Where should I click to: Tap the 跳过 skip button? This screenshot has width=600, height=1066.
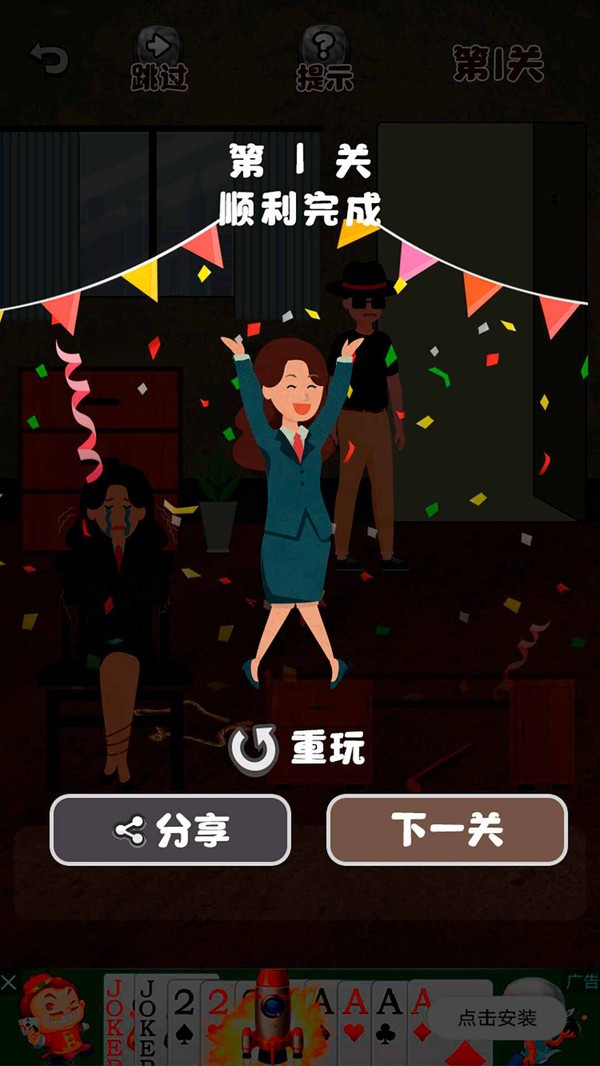click(159, 61)
